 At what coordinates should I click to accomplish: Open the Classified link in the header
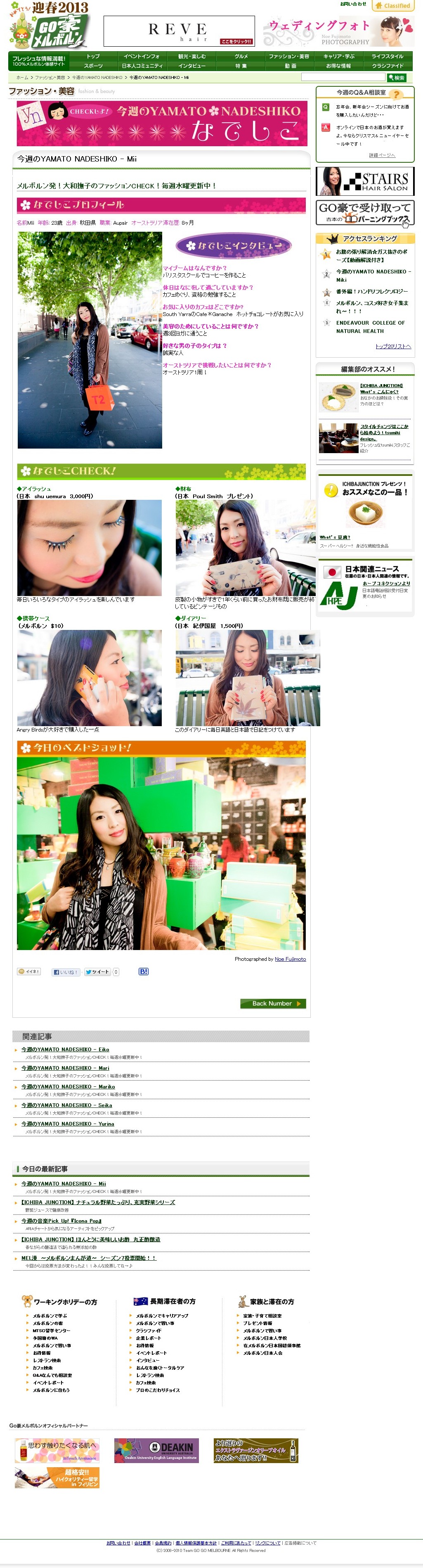[392, 5]
